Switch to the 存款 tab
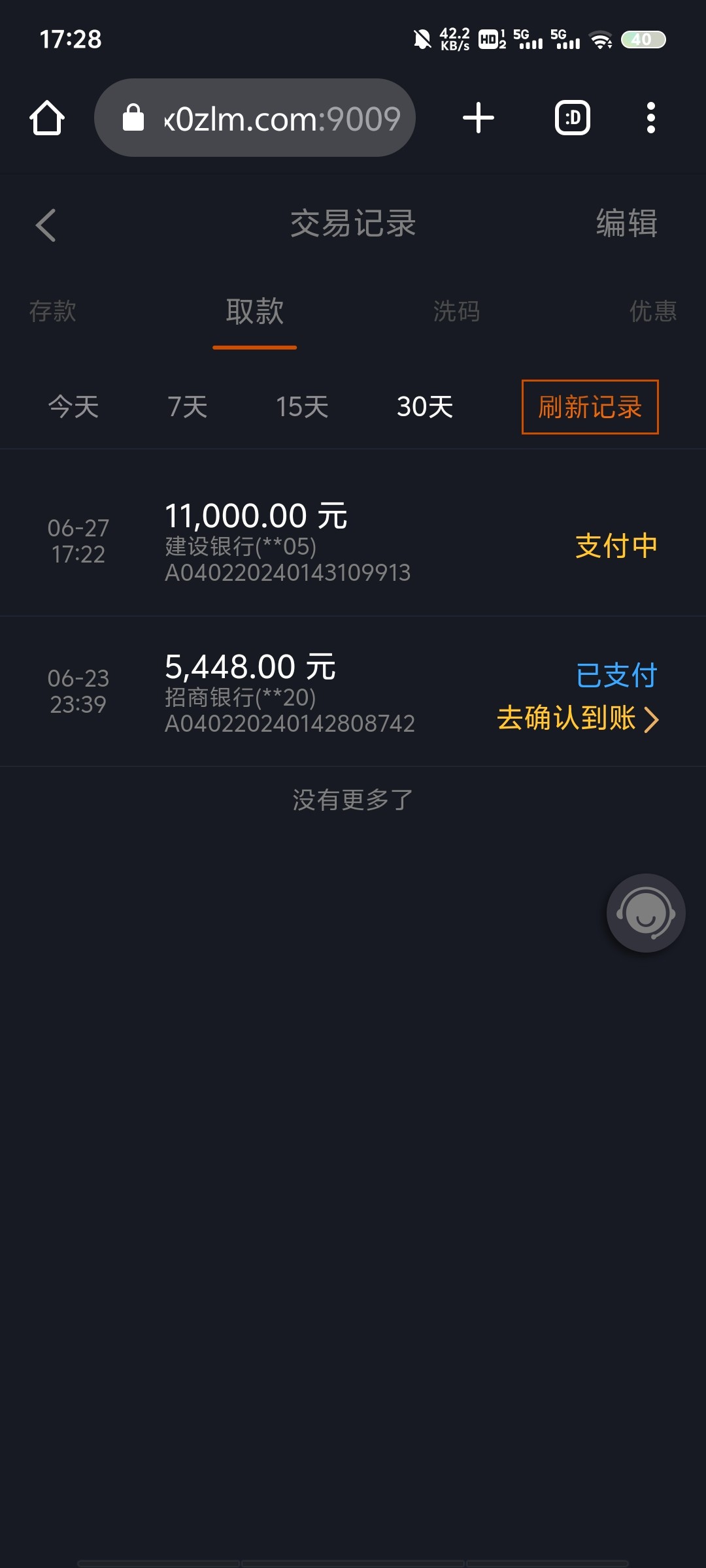The width and height of the screenshot is (706, 1568). [x=52, y=312]
